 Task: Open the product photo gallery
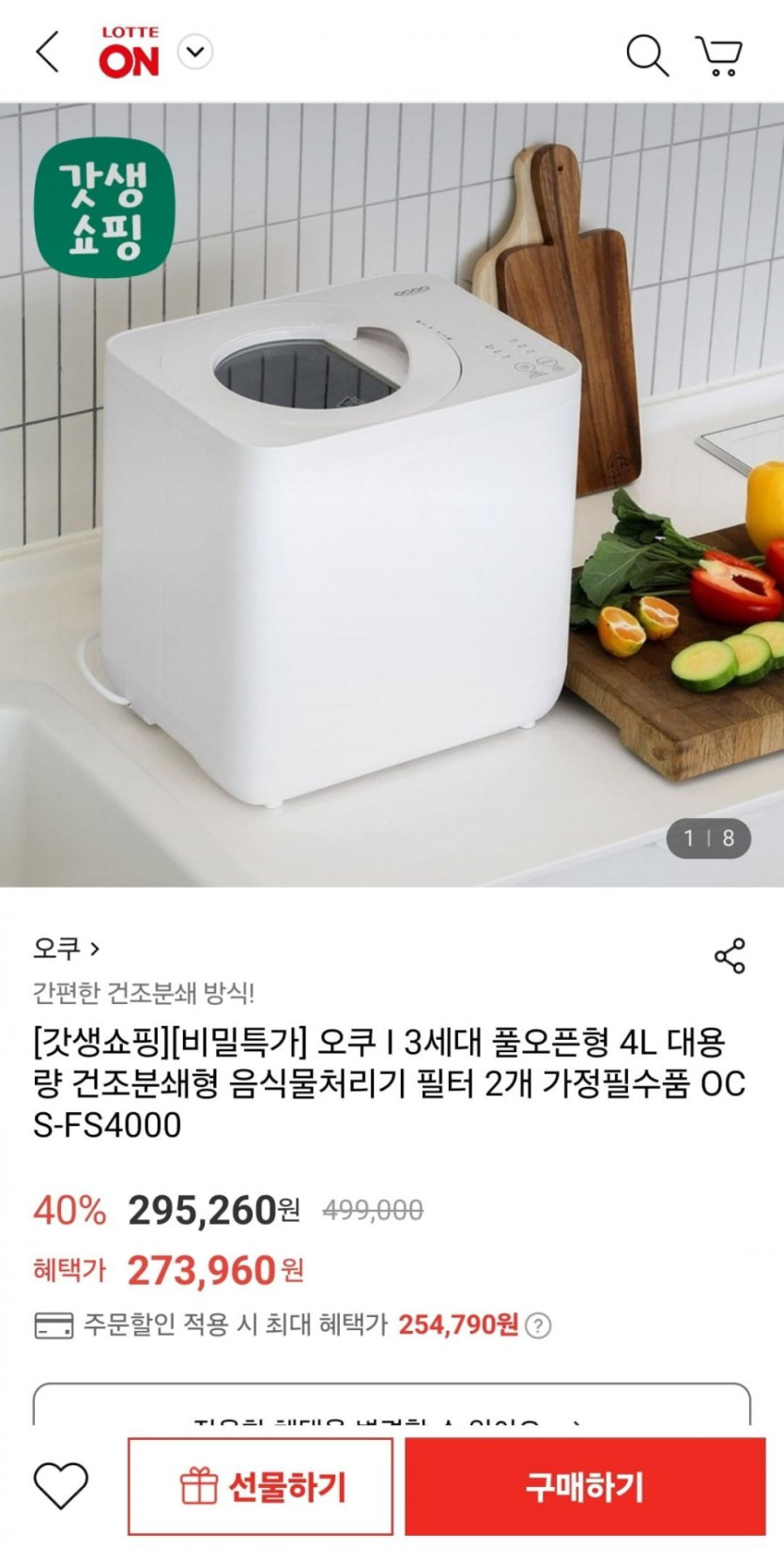tap(392, 495)
